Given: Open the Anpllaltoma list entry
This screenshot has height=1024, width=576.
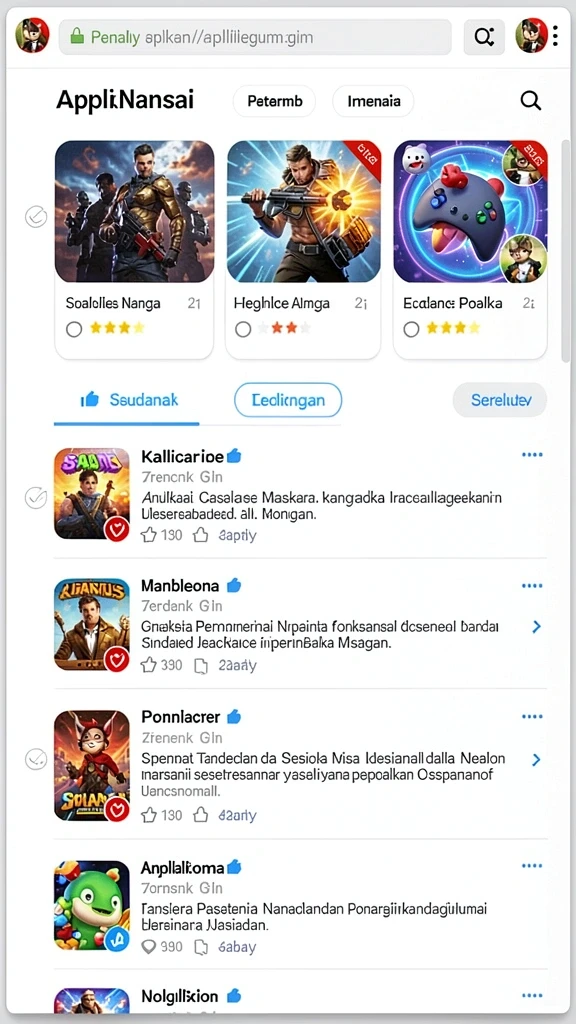Looking at the screenshot, I should 300,908.
